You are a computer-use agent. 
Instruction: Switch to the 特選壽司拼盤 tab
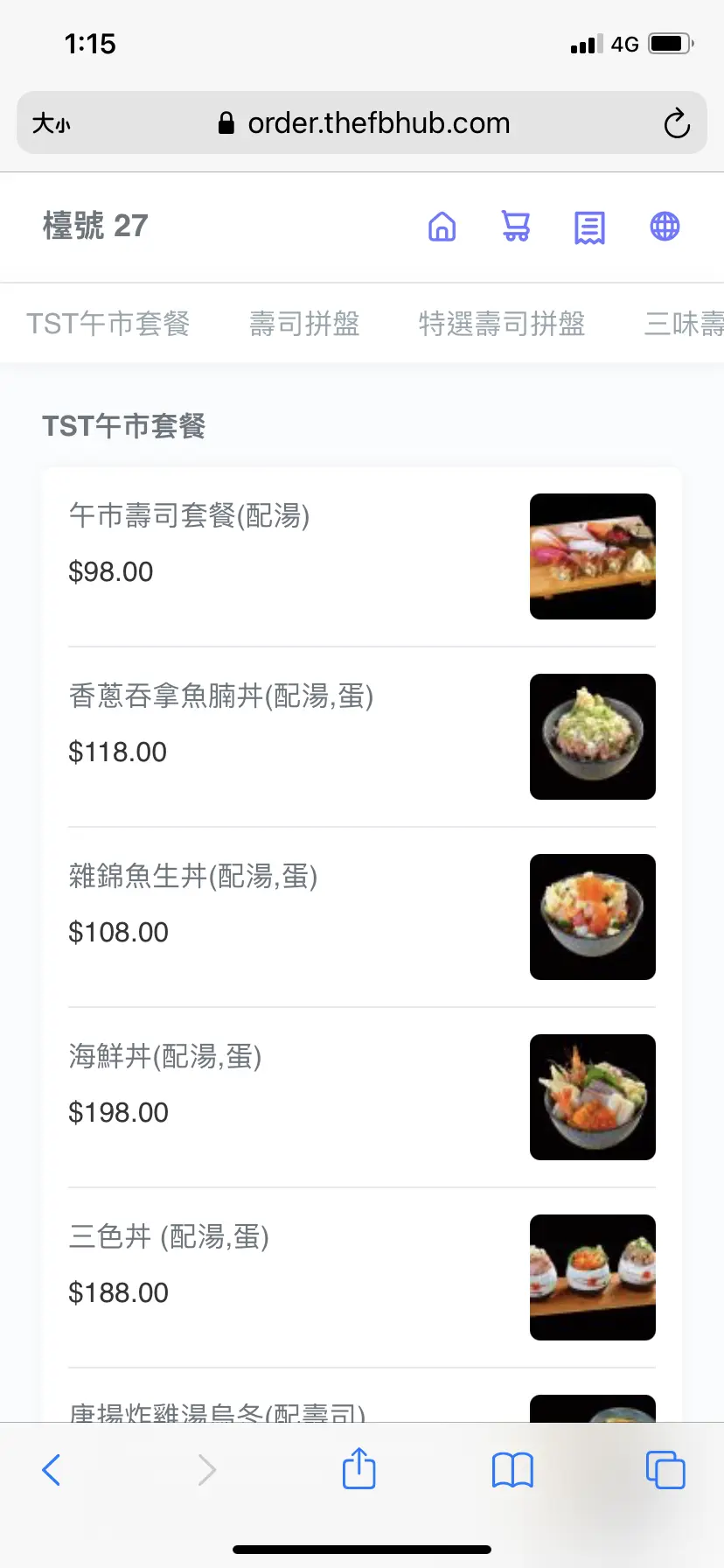point(502,324)
